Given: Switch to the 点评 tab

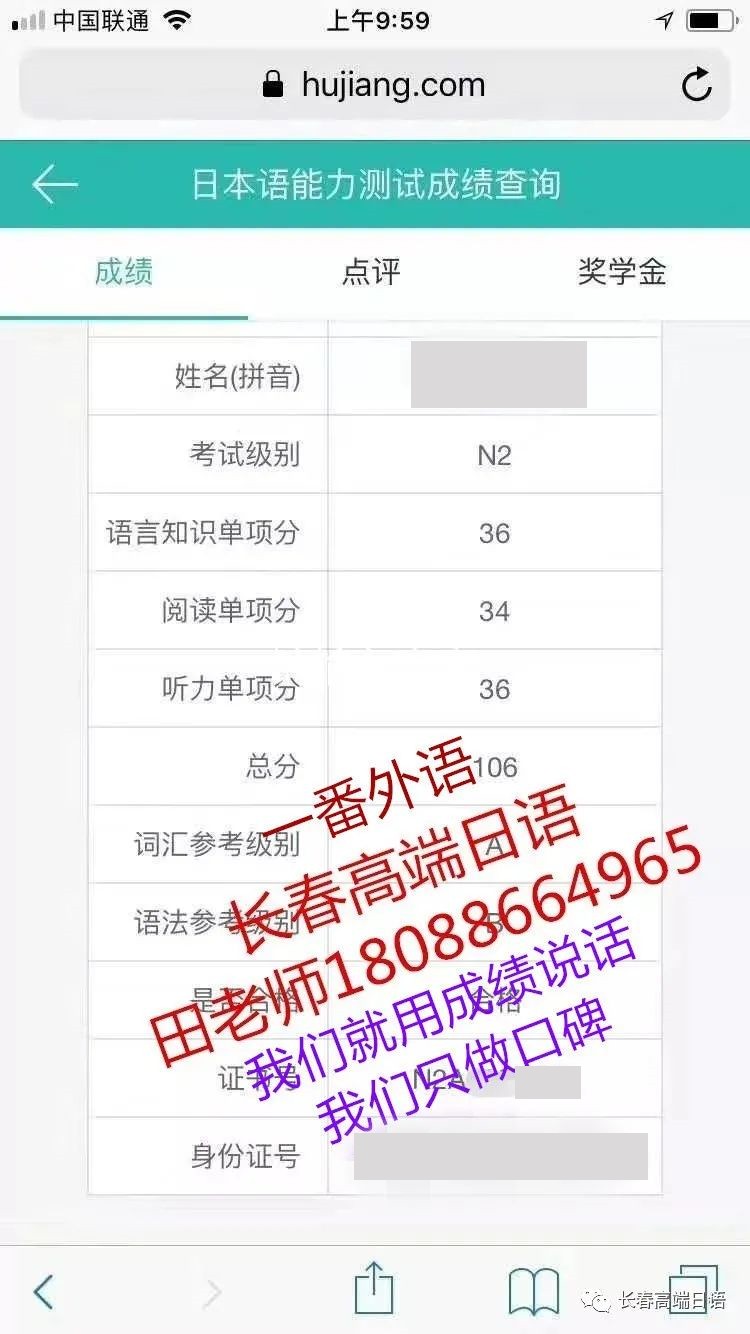Looking at the screenshot, I should pos(371,272).
